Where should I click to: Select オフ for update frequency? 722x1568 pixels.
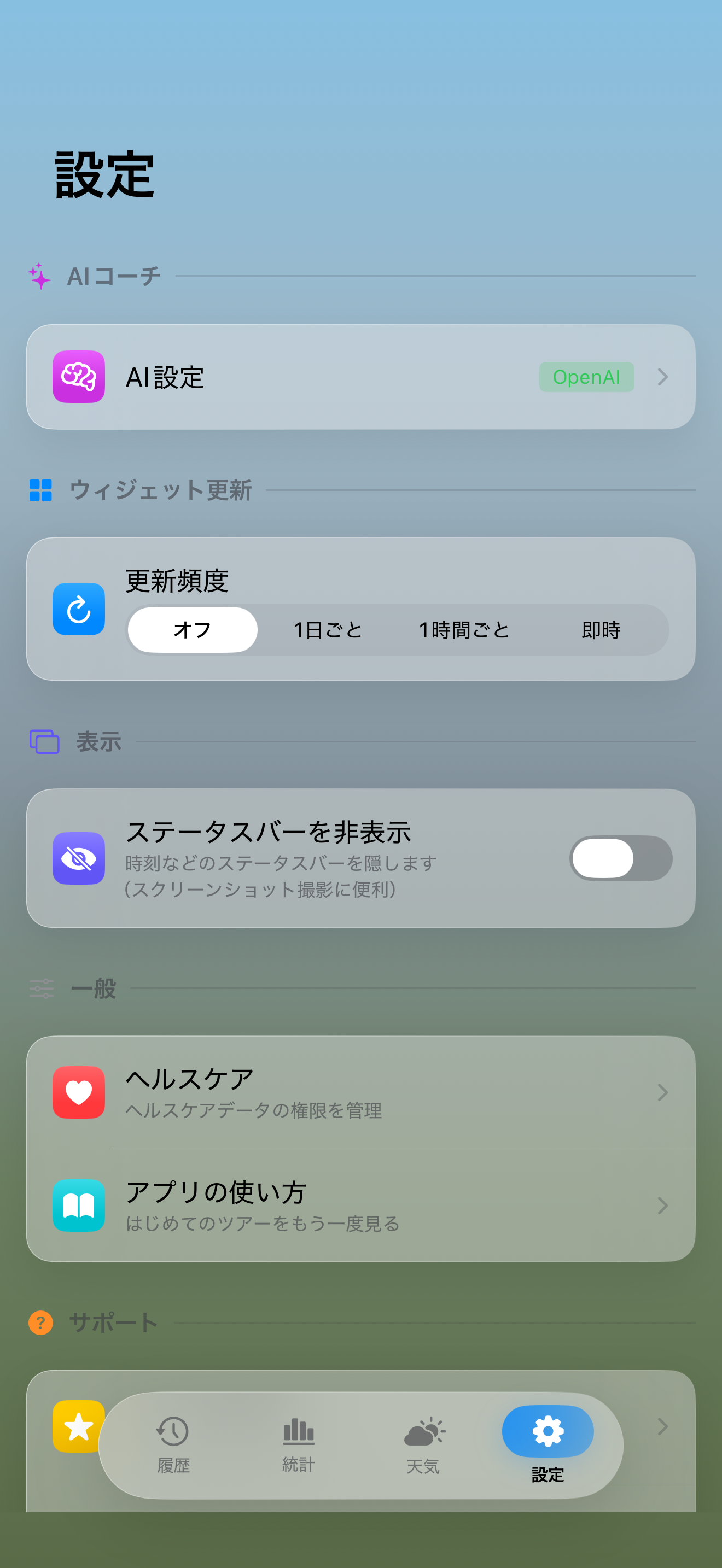click(x=193, y=630)
